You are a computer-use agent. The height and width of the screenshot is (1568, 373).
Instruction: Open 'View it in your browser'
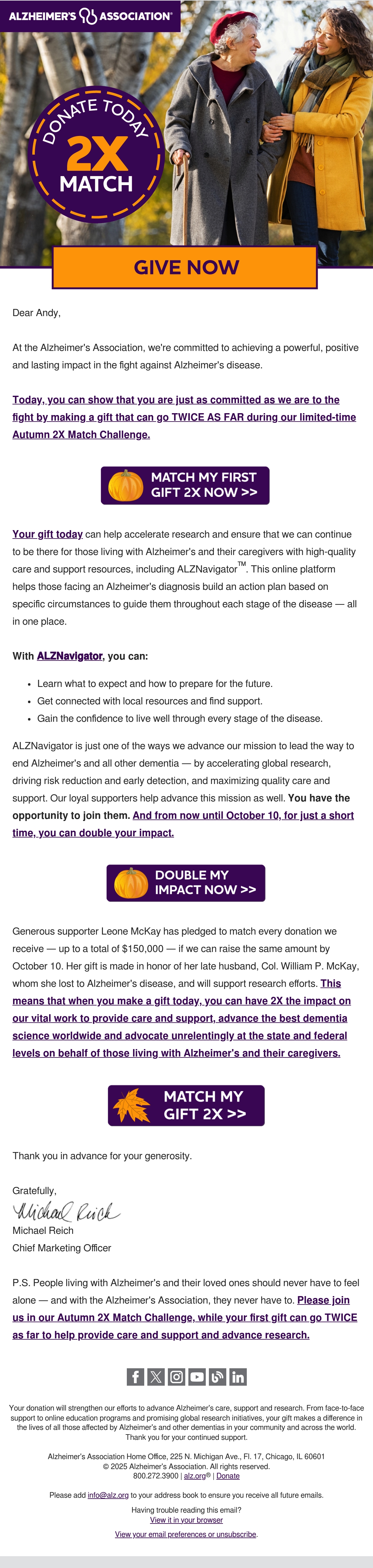tap(186, 1520)
